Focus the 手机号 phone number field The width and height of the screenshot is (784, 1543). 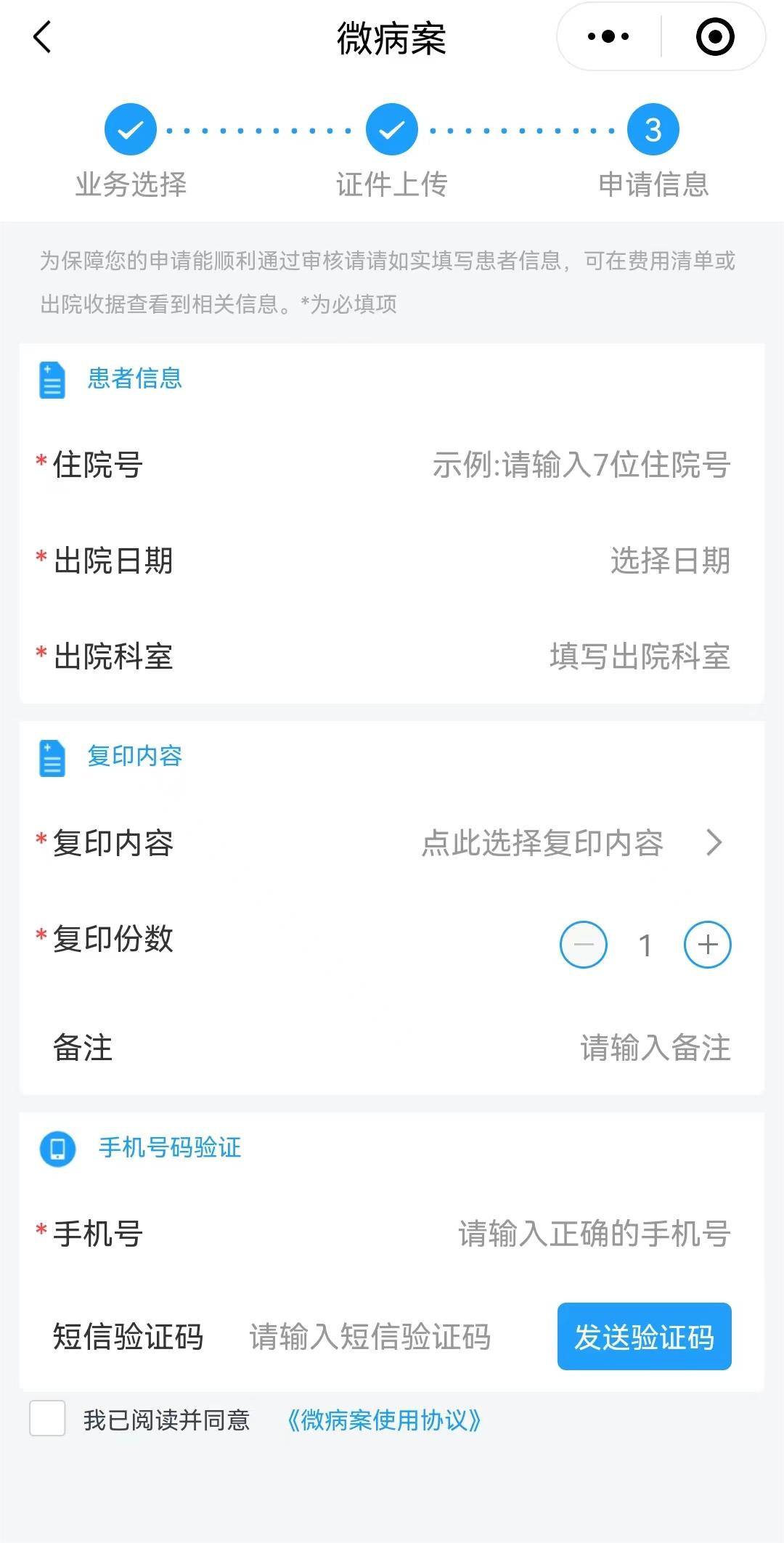pyautogui.click(x=594, y=1234)
